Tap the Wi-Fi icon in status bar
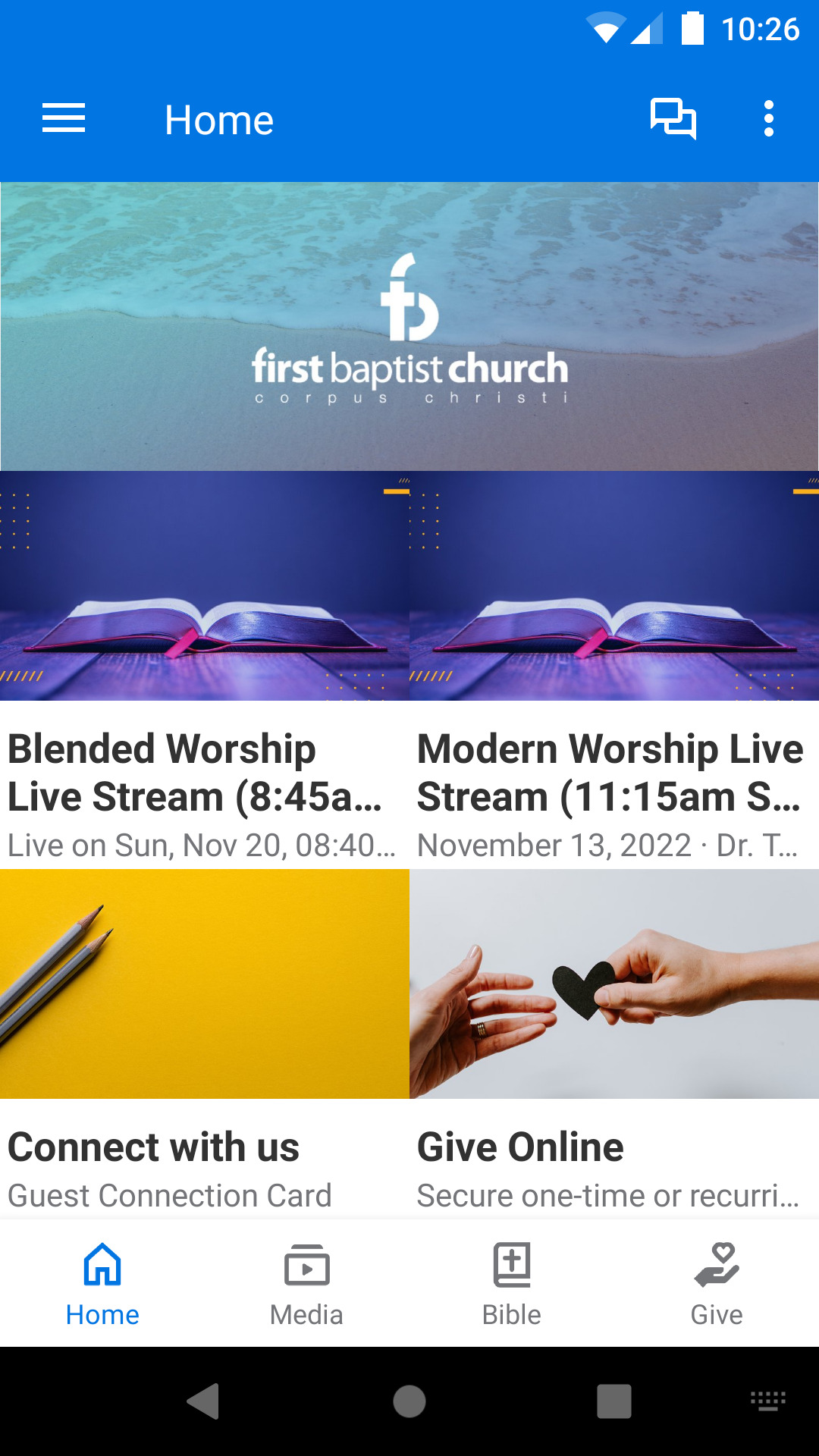 point(604,27)
